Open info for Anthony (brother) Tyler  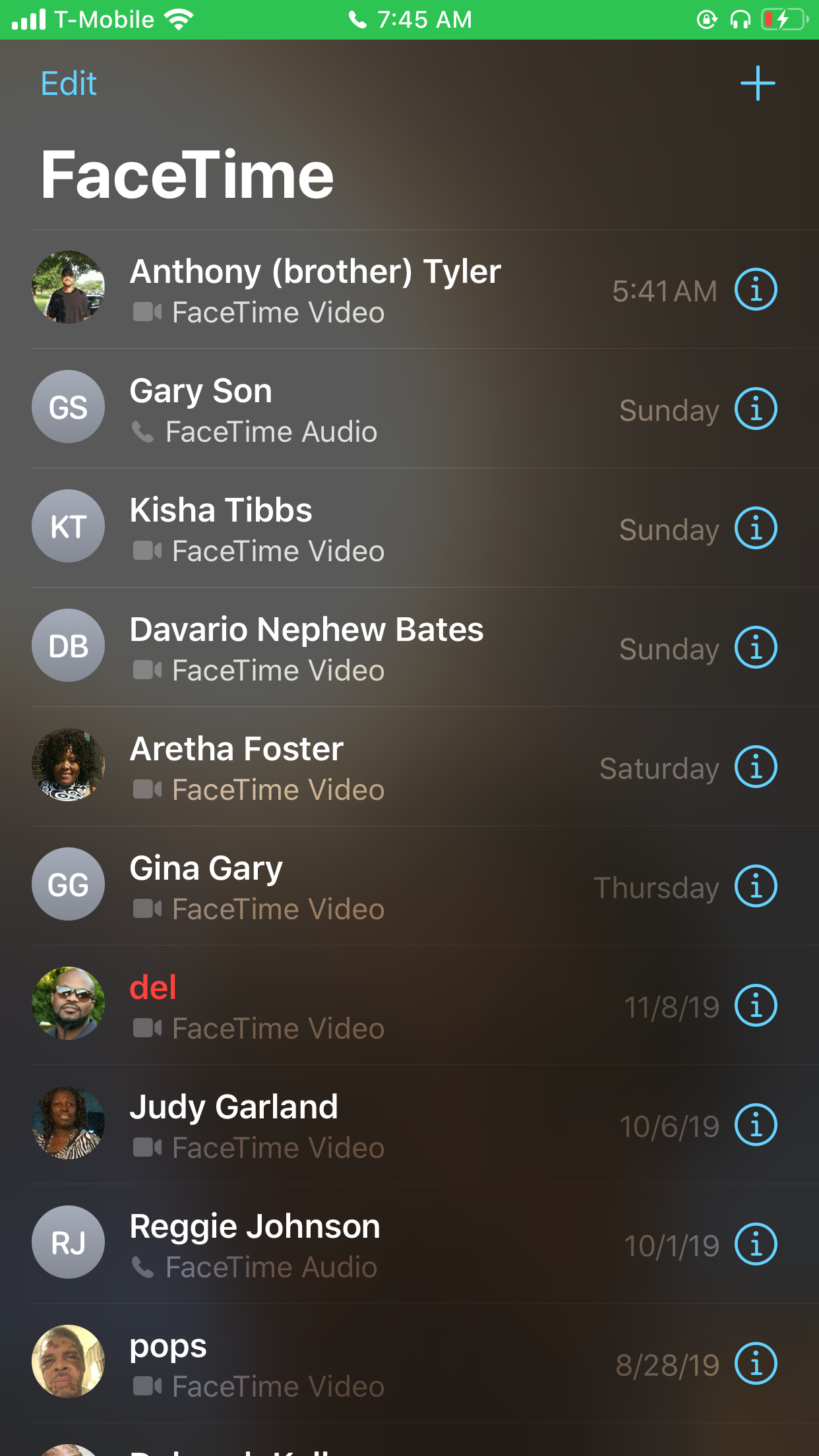(x=756, y=290)
